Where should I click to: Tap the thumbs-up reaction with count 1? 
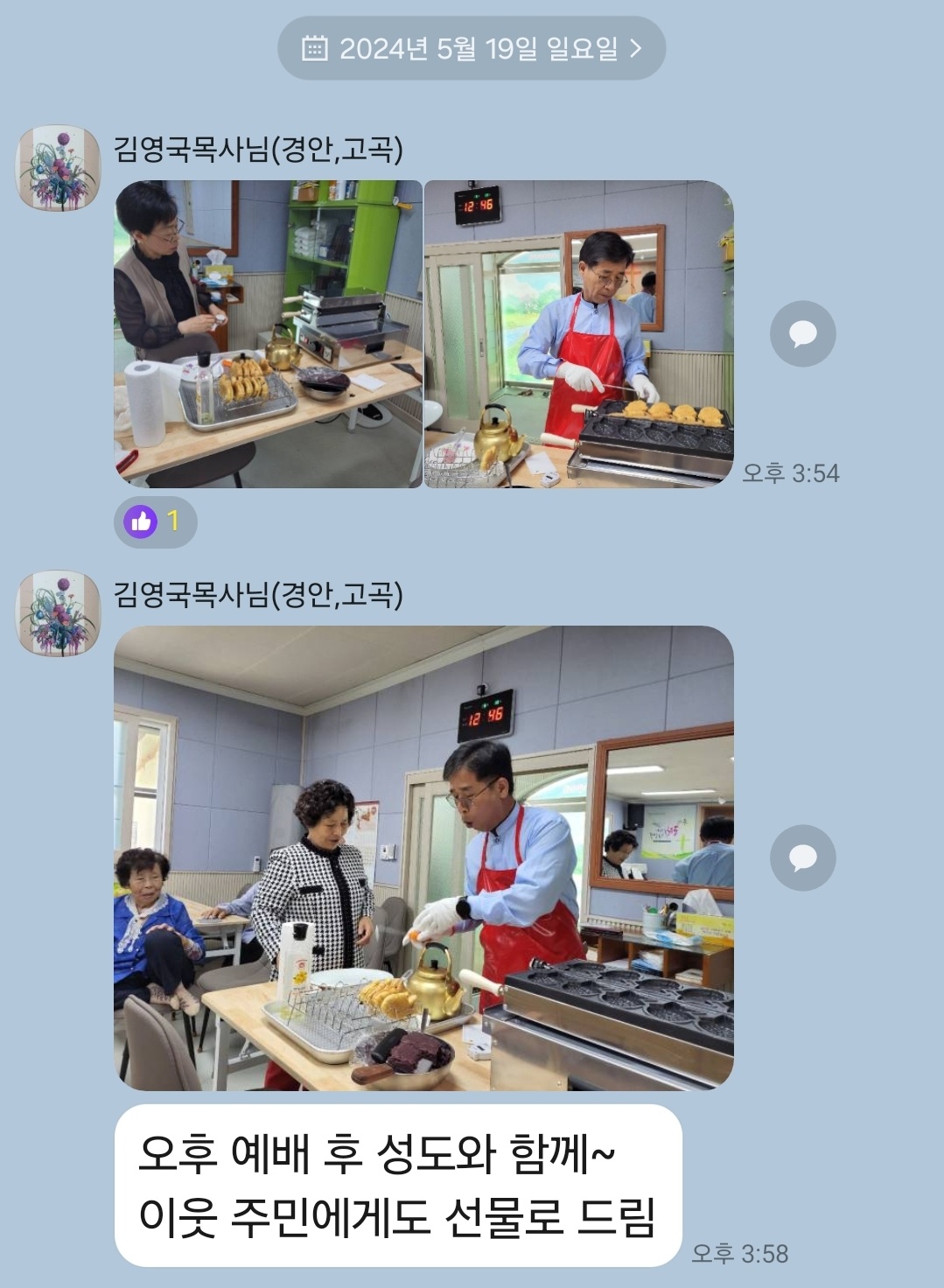[x=155, y=521]
